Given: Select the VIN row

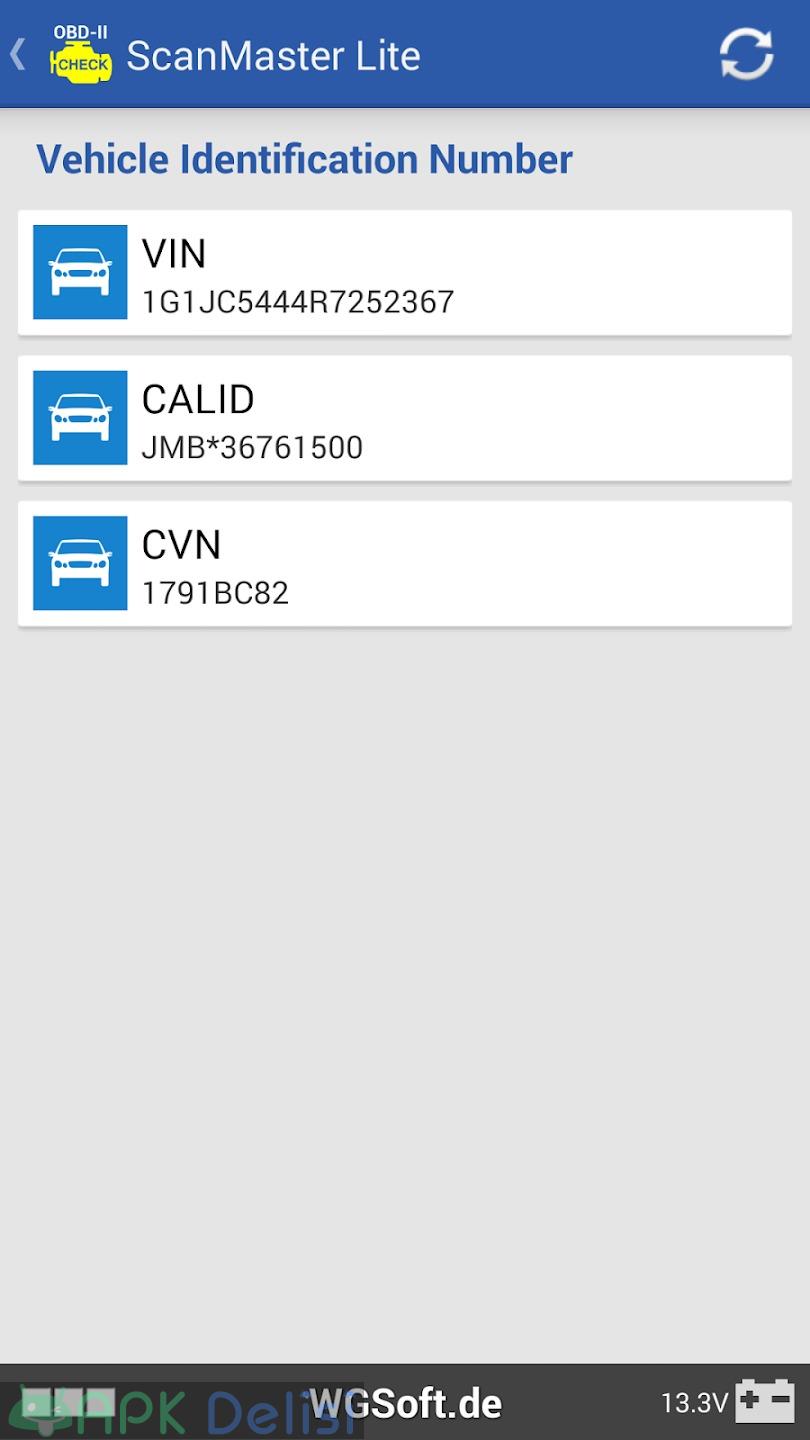Looking at the screenshot, I should coord(405,272).
